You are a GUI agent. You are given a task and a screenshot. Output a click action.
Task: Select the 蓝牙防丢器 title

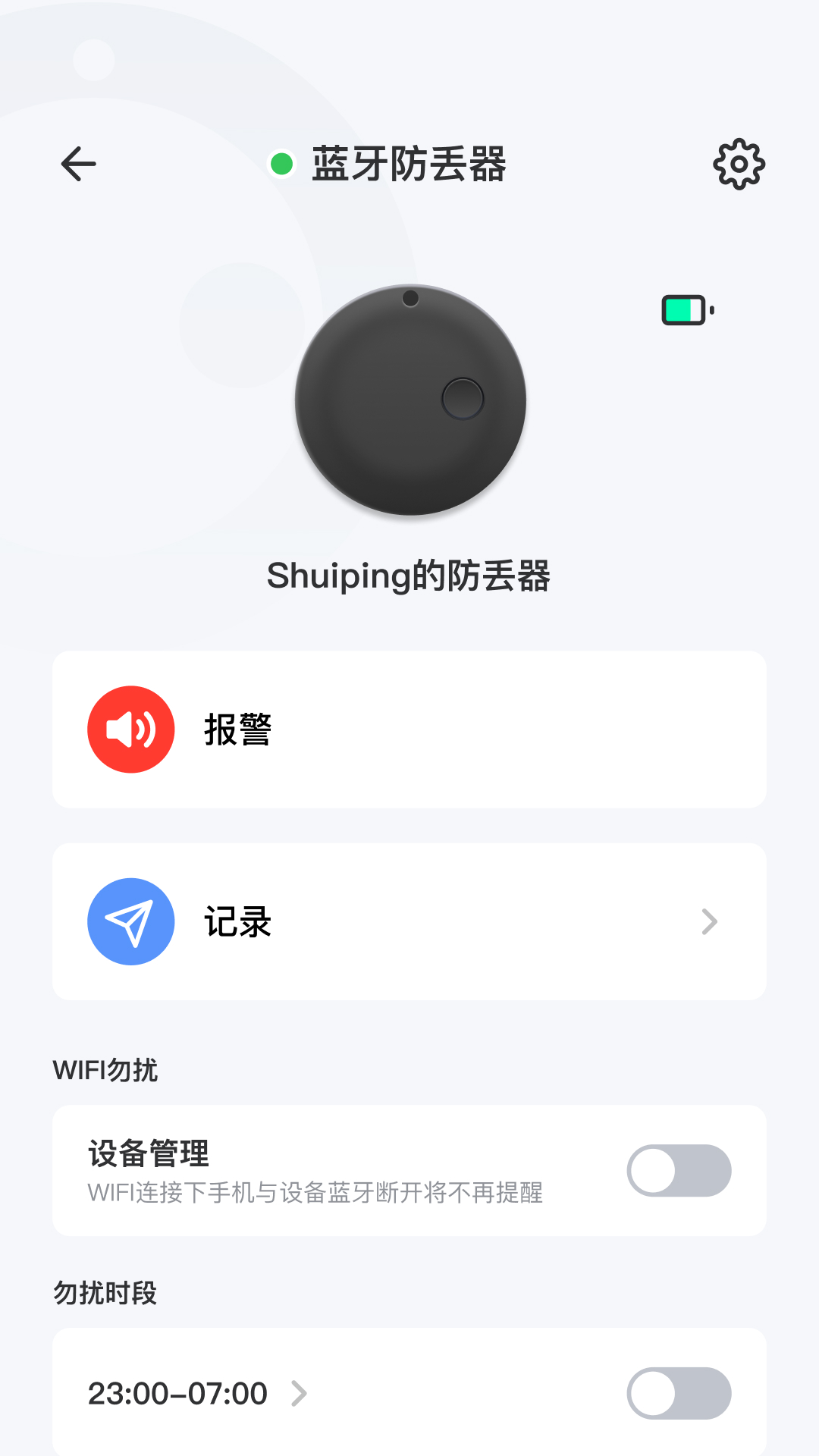[409, 163]
